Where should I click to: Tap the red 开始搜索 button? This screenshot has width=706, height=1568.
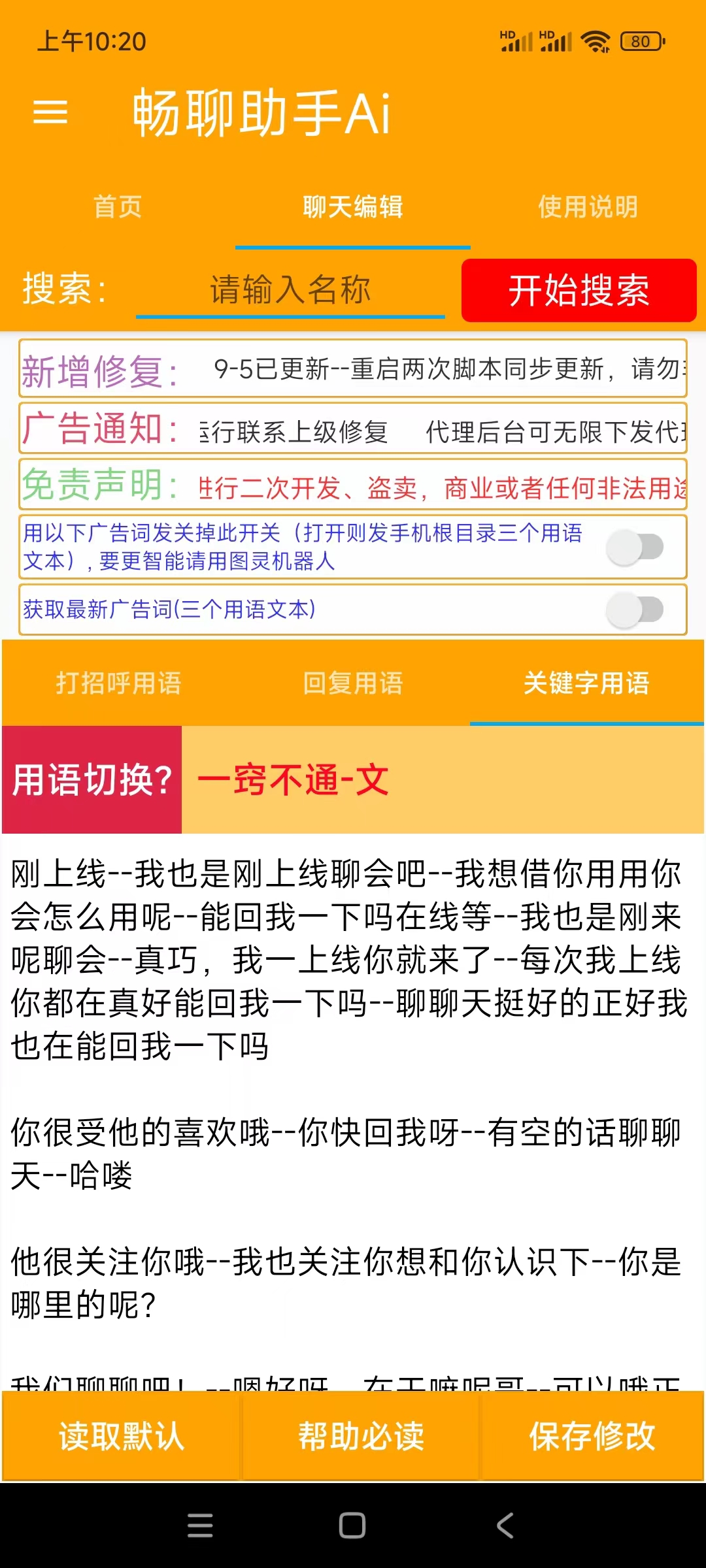pos(579,290)
